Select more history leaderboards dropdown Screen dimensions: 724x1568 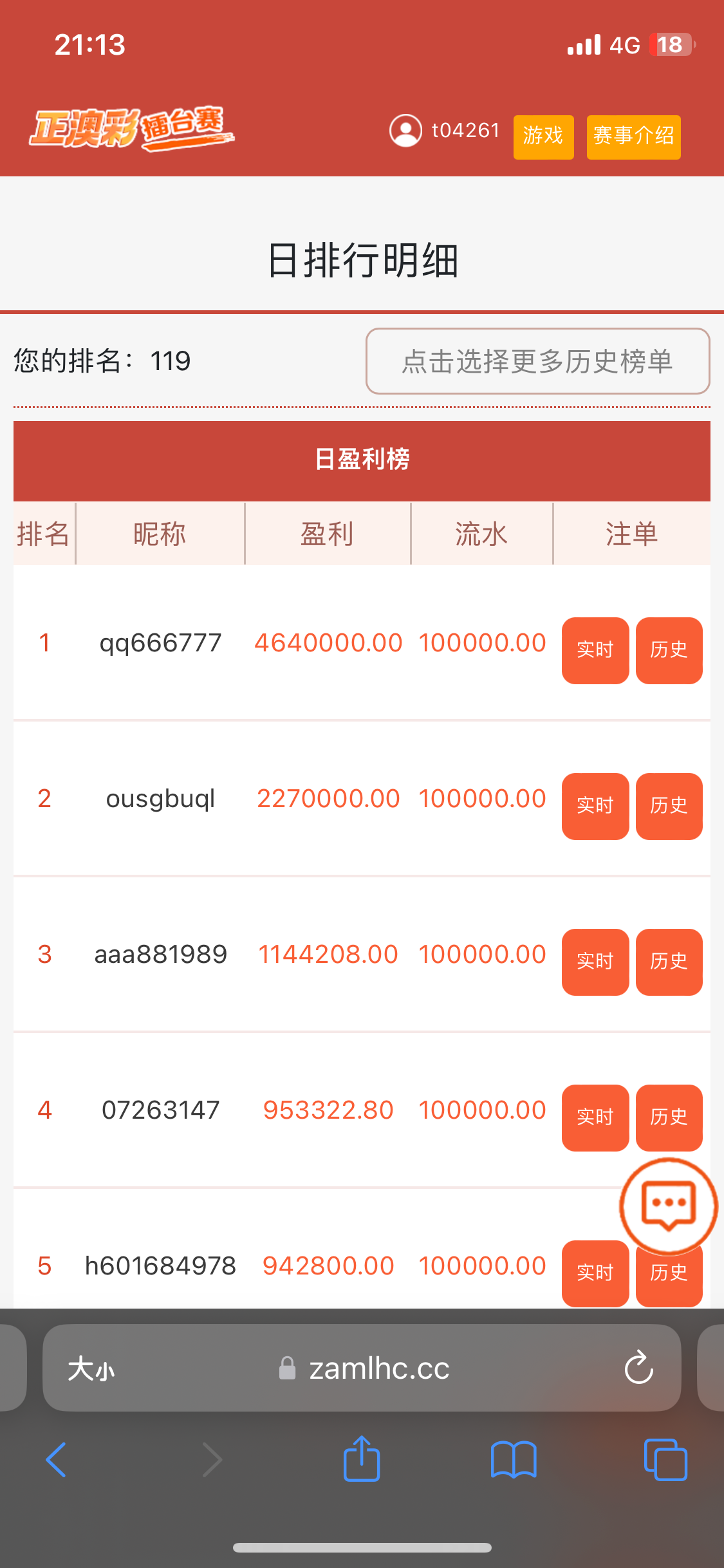[537, 361]
